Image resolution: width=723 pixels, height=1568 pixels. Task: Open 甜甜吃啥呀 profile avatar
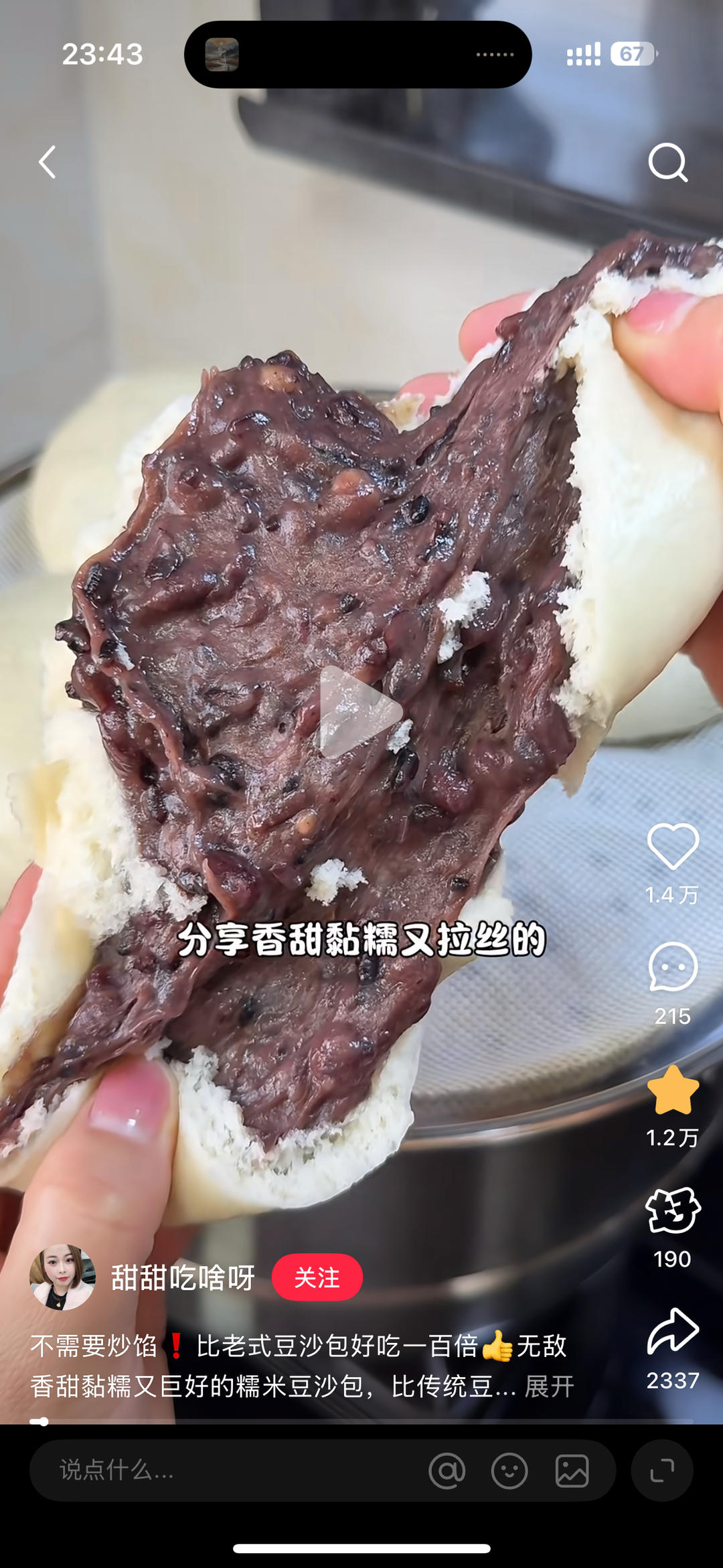coord(62,1277)
